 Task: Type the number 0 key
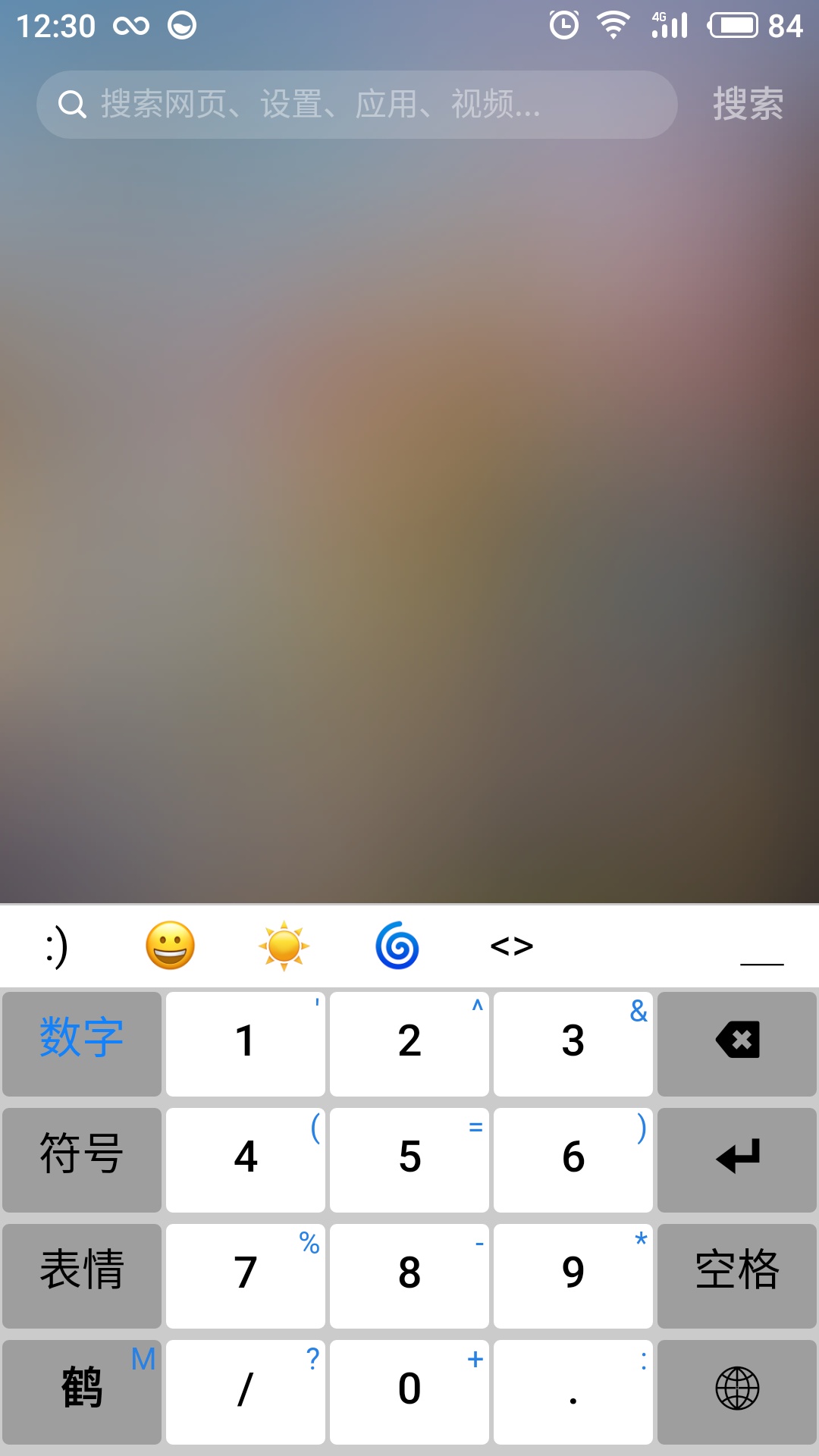(x=409, y=1392)
